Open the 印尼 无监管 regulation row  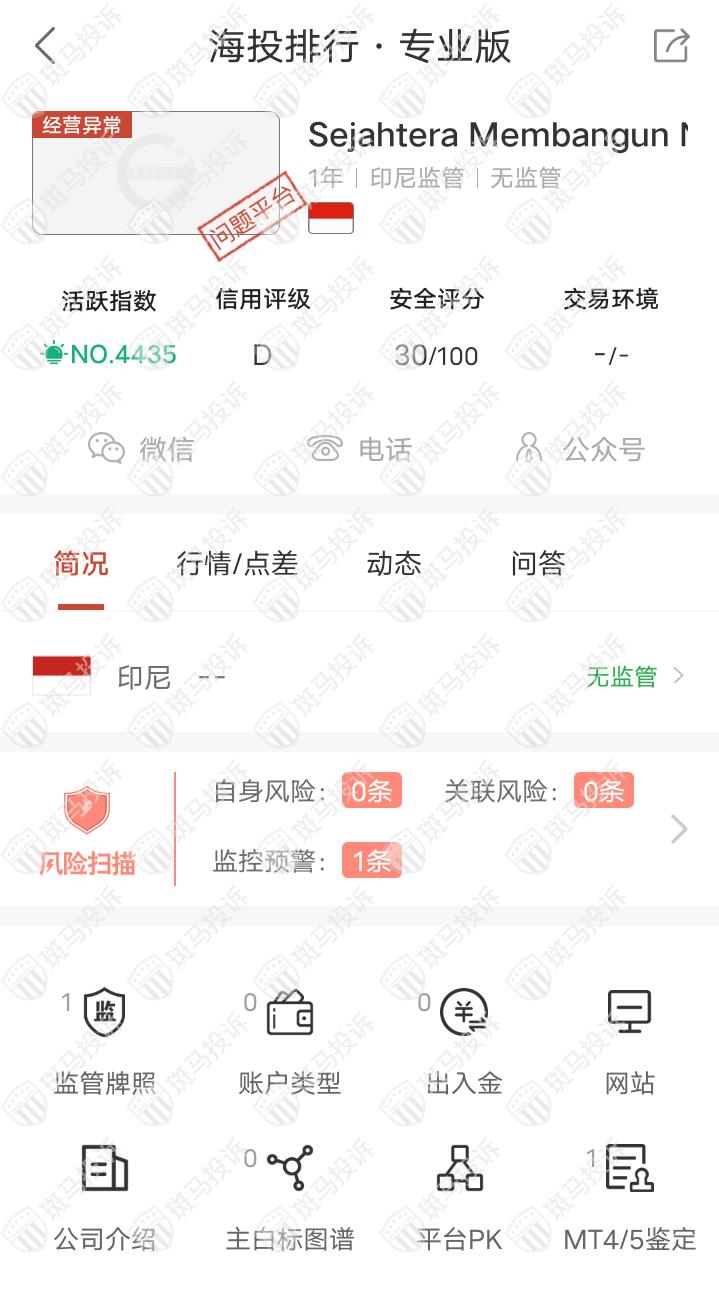click(359, 677)
